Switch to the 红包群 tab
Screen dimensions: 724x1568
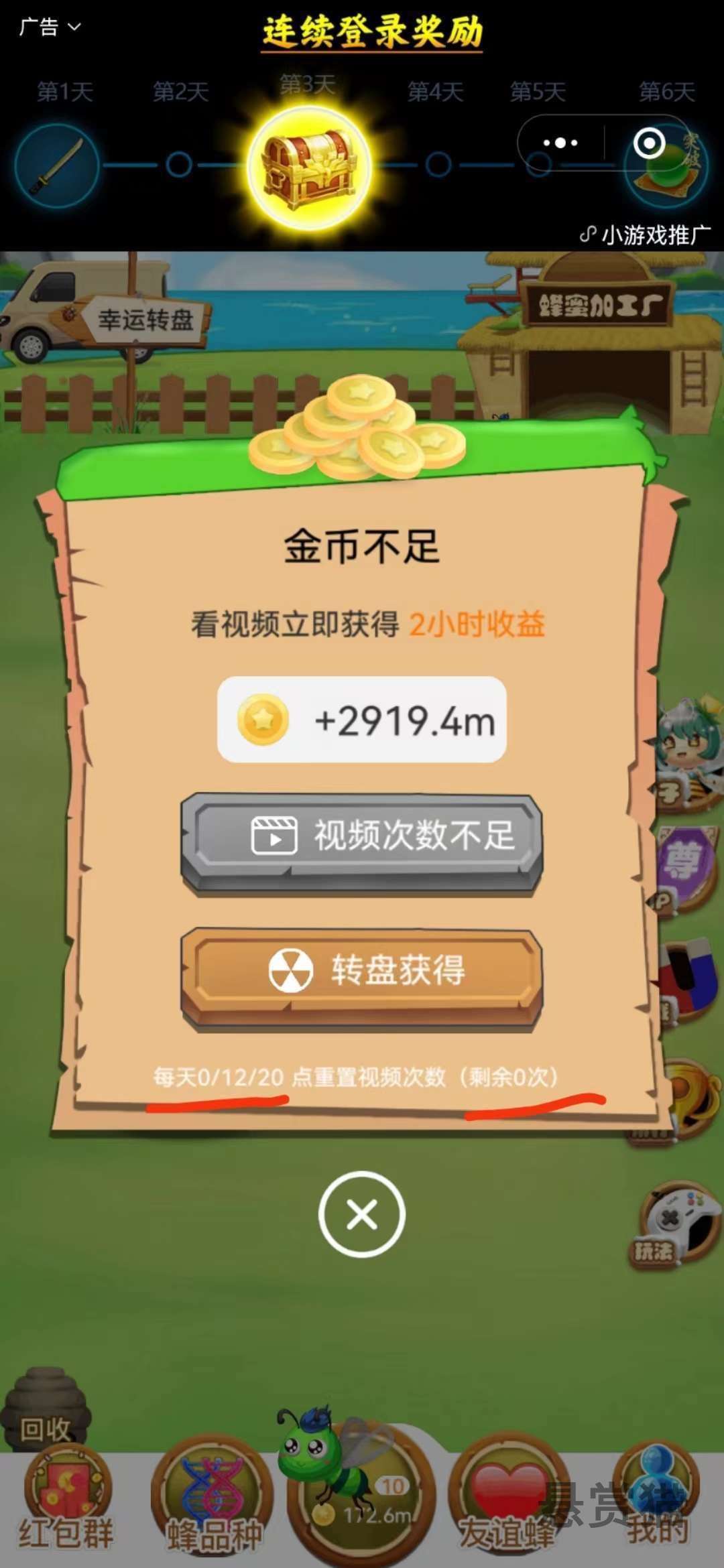[x=66, y=1501]
